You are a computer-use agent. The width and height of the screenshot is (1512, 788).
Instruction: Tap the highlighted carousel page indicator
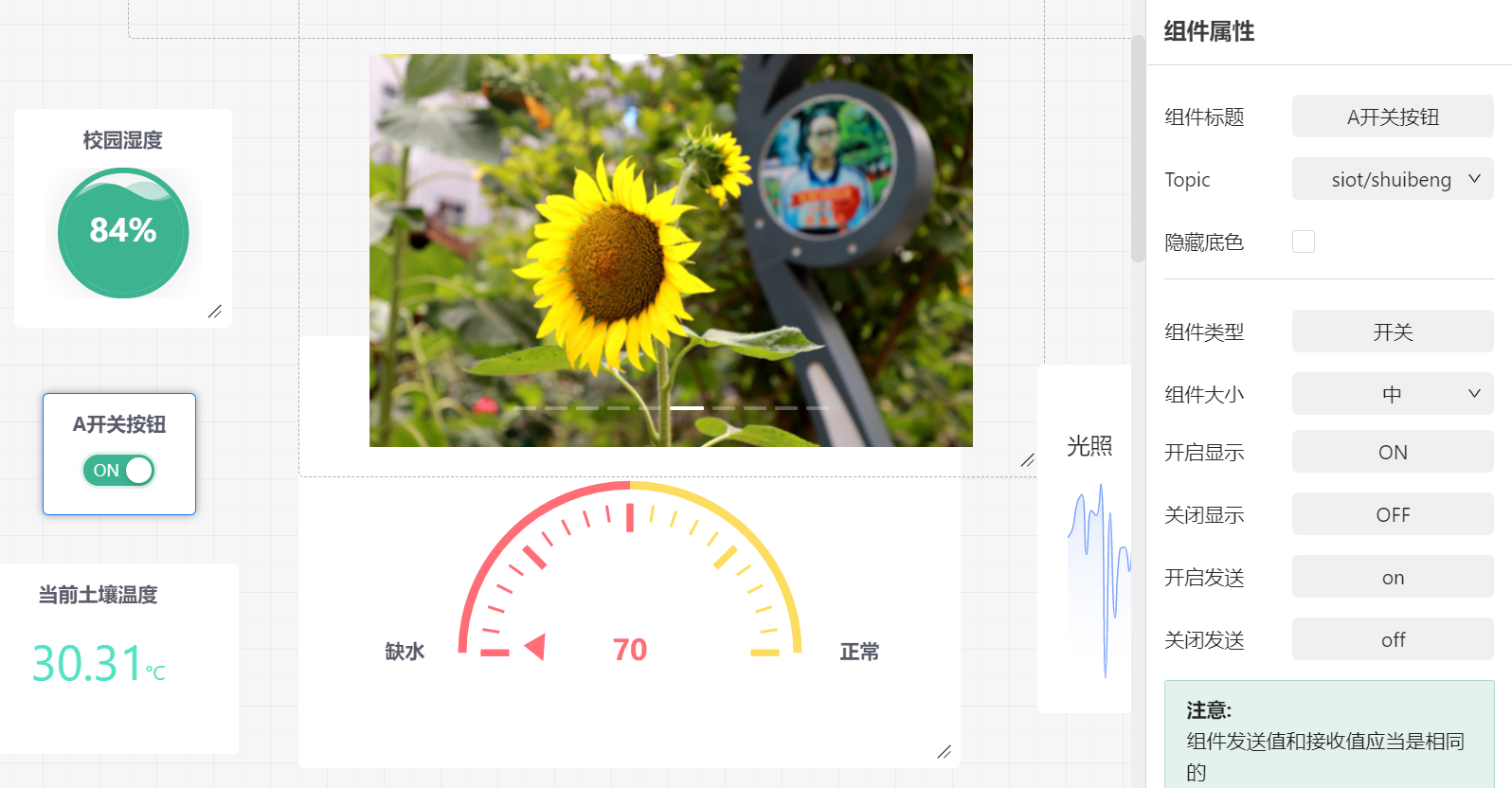click(687, 408)
